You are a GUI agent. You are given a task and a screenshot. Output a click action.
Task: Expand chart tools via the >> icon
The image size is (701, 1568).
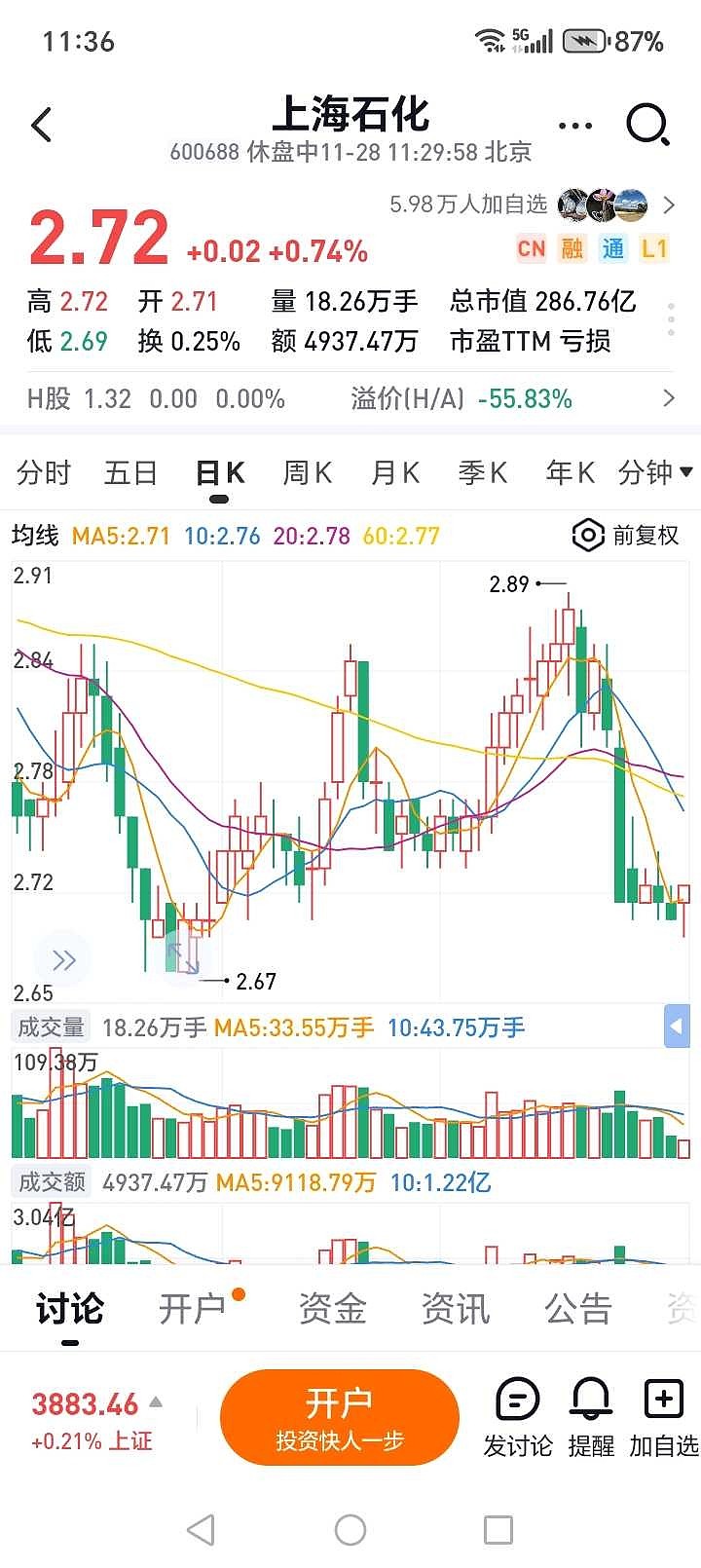(62, 959)
